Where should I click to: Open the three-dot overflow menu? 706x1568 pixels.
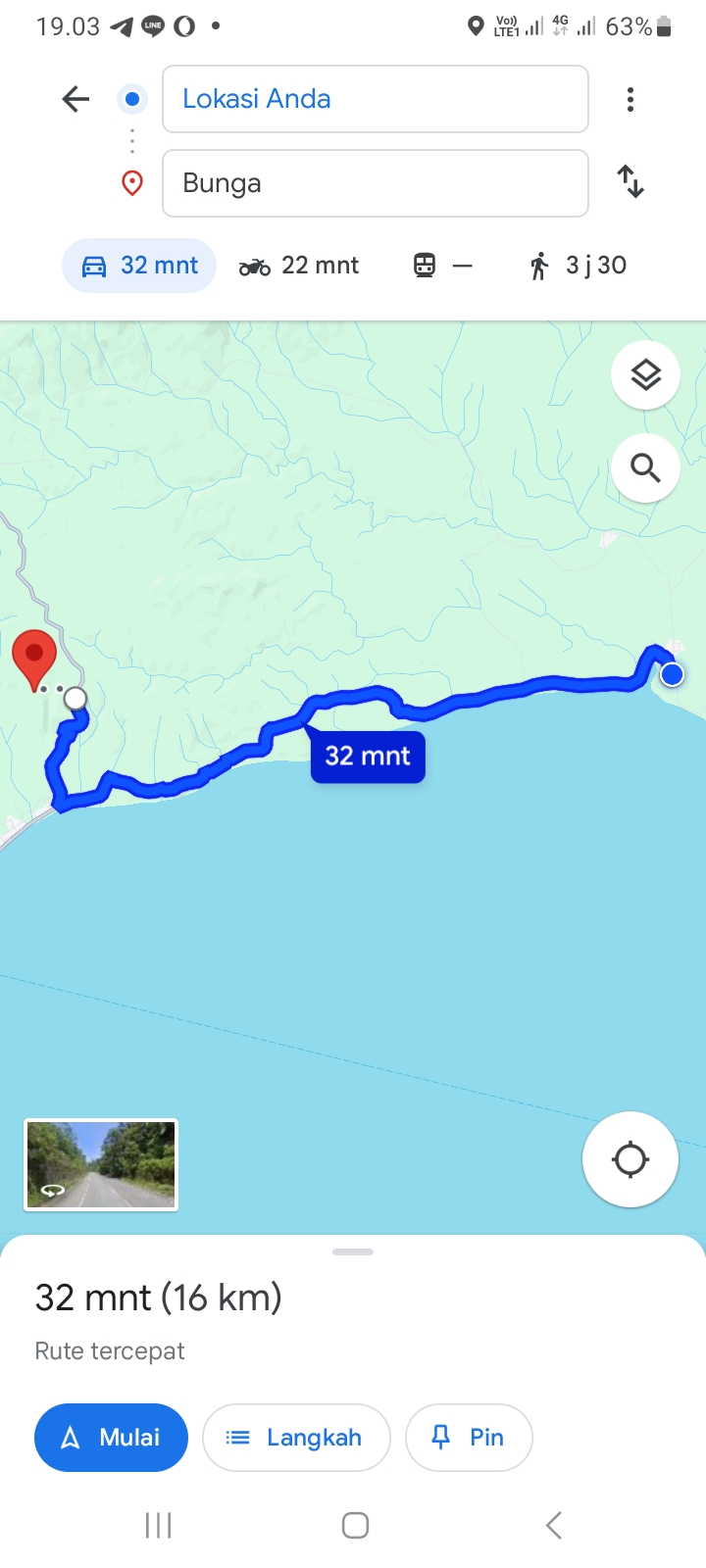point(630,99)
